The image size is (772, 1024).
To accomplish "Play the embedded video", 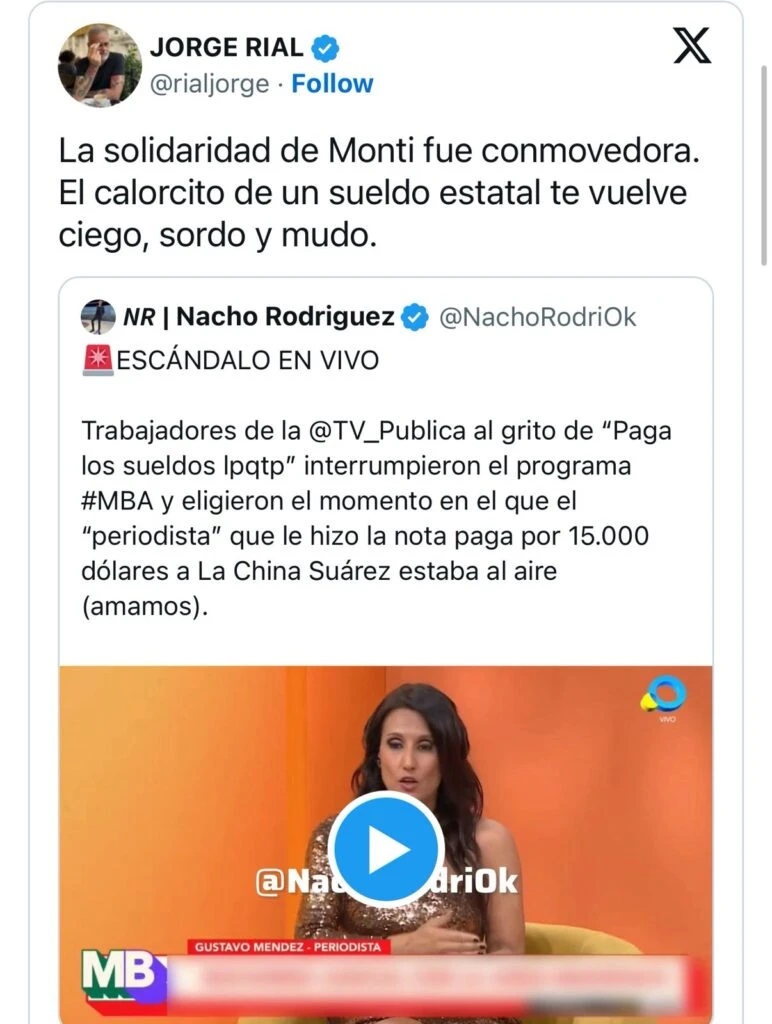I will click(386, 849).
